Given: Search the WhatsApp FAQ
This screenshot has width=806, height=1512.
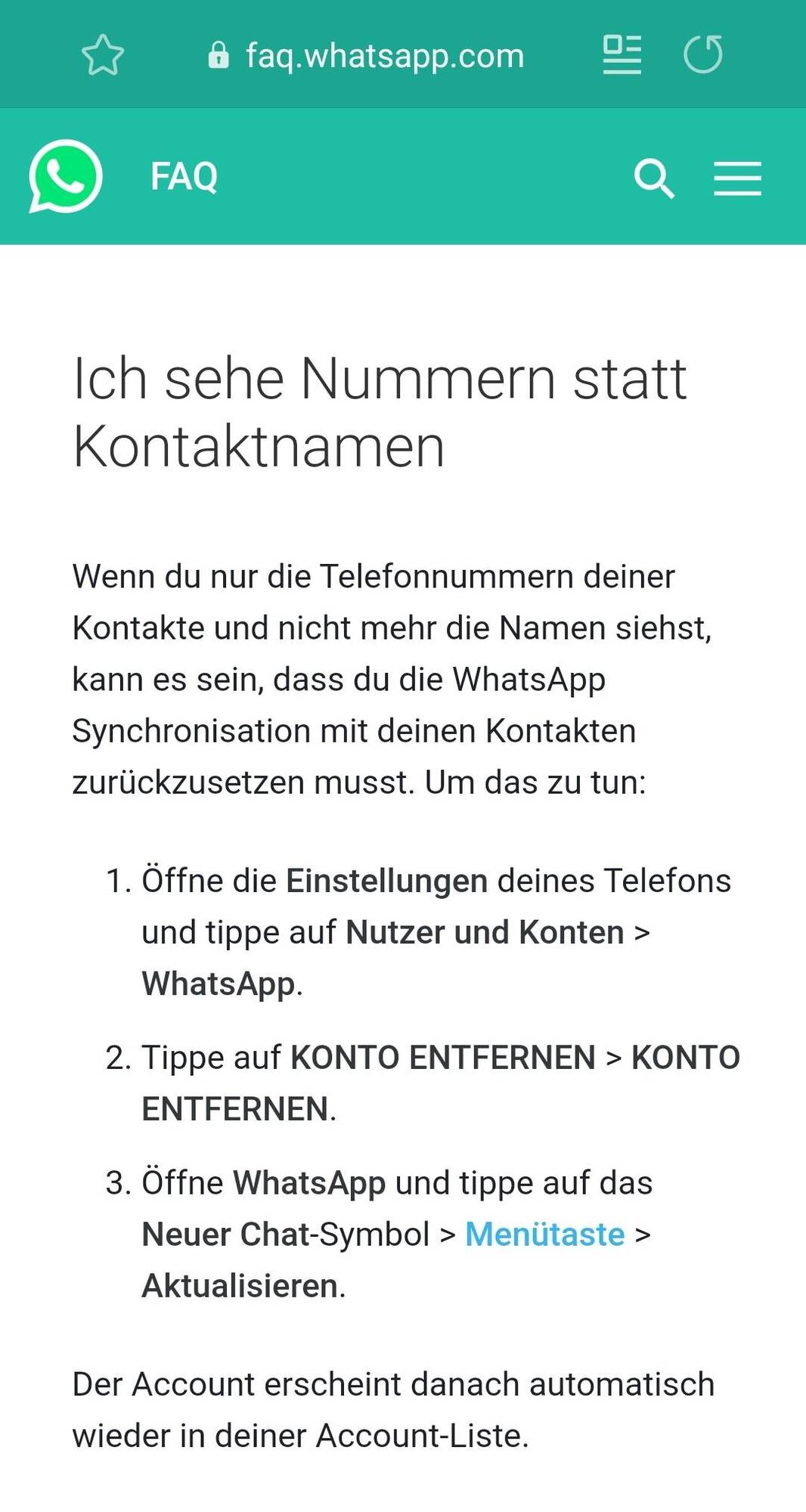Looking at the screenshot, I should tap(654, 178).
